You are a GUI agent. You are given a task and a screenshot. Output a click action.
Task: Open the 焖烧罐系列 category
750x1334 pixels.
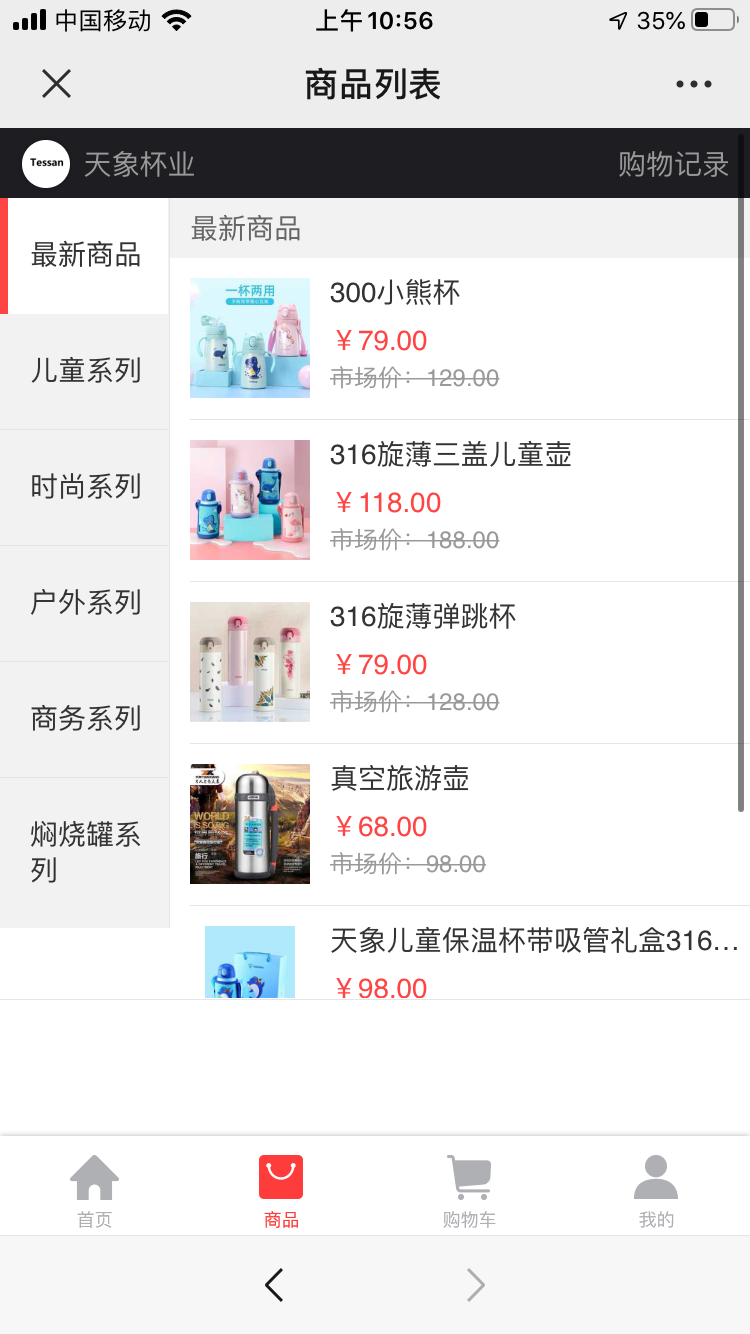coord(85,852)
